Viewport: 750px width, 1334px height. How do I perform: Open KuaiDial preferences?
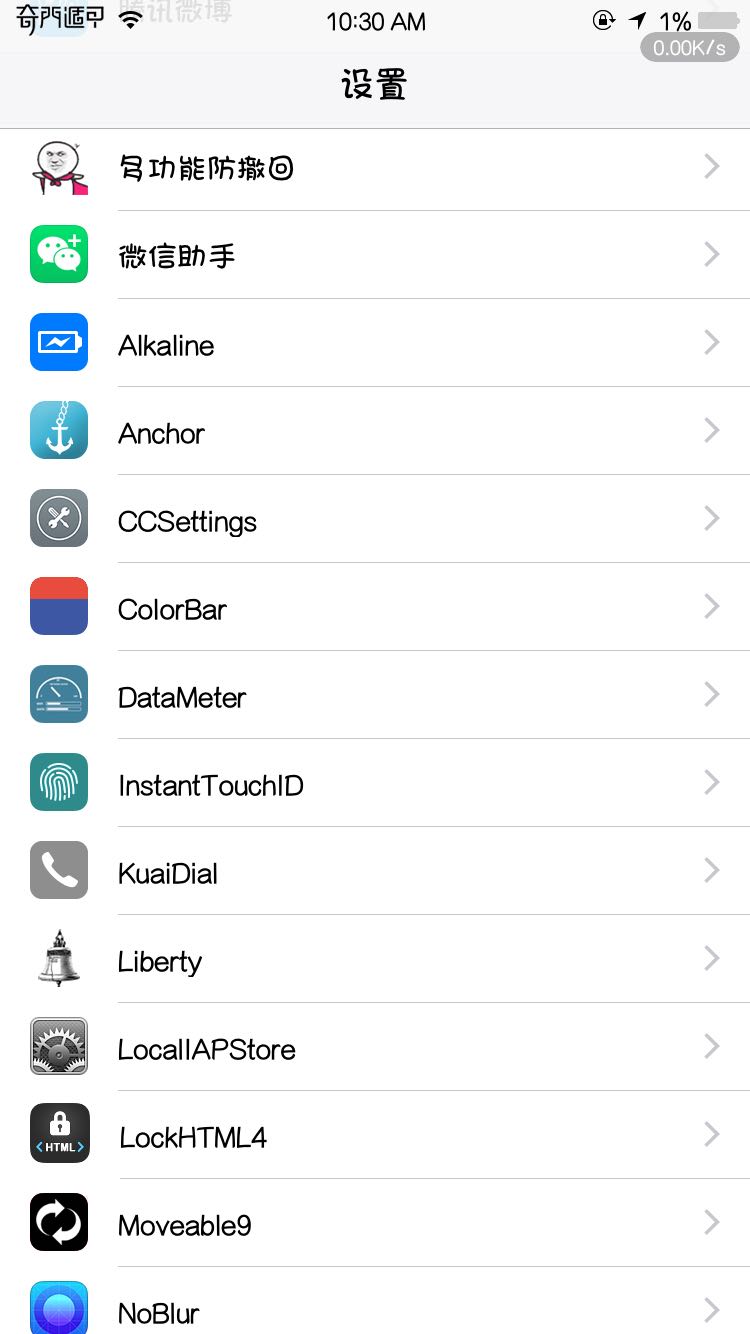tap(375, 871)
